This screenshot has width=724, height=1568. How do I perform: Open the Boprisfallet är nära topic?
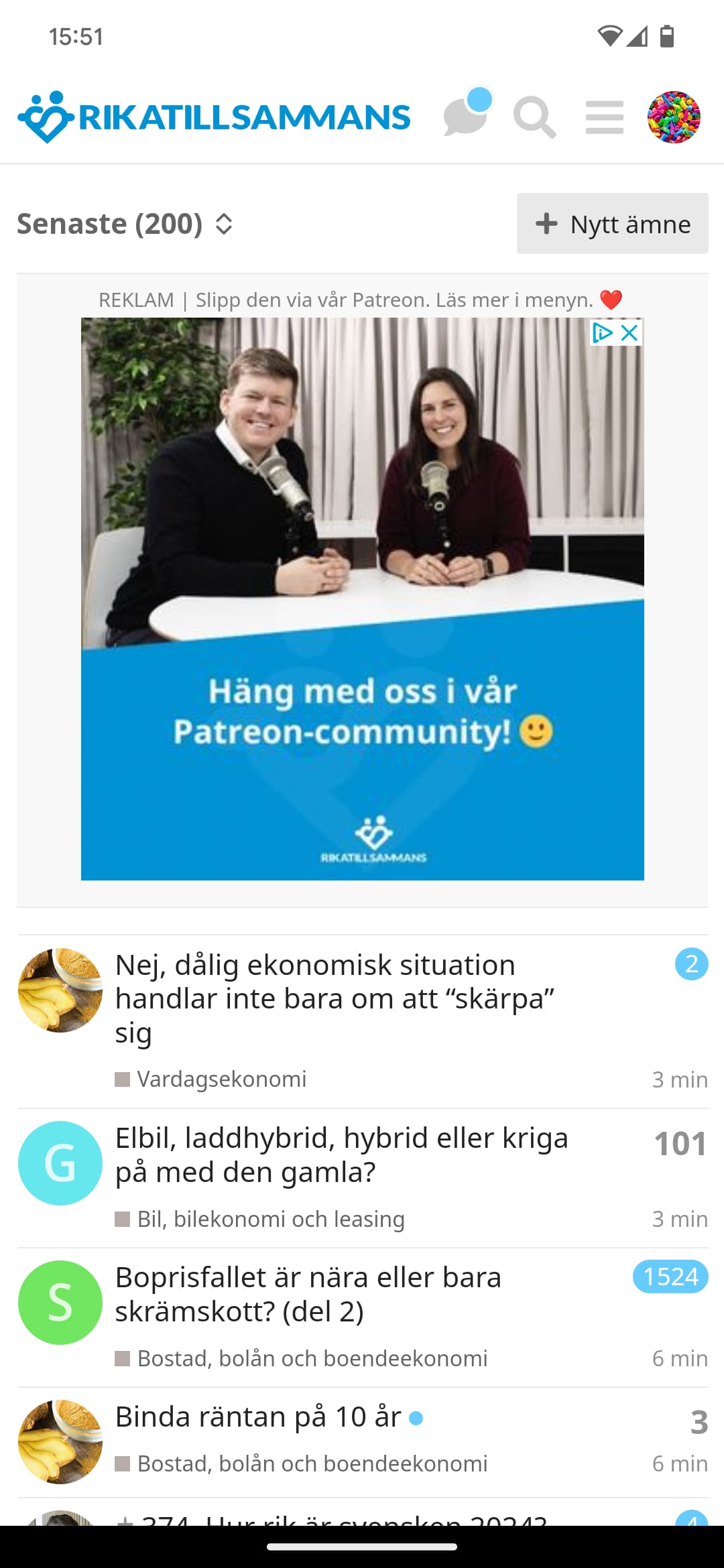[x=308, y=1294]
